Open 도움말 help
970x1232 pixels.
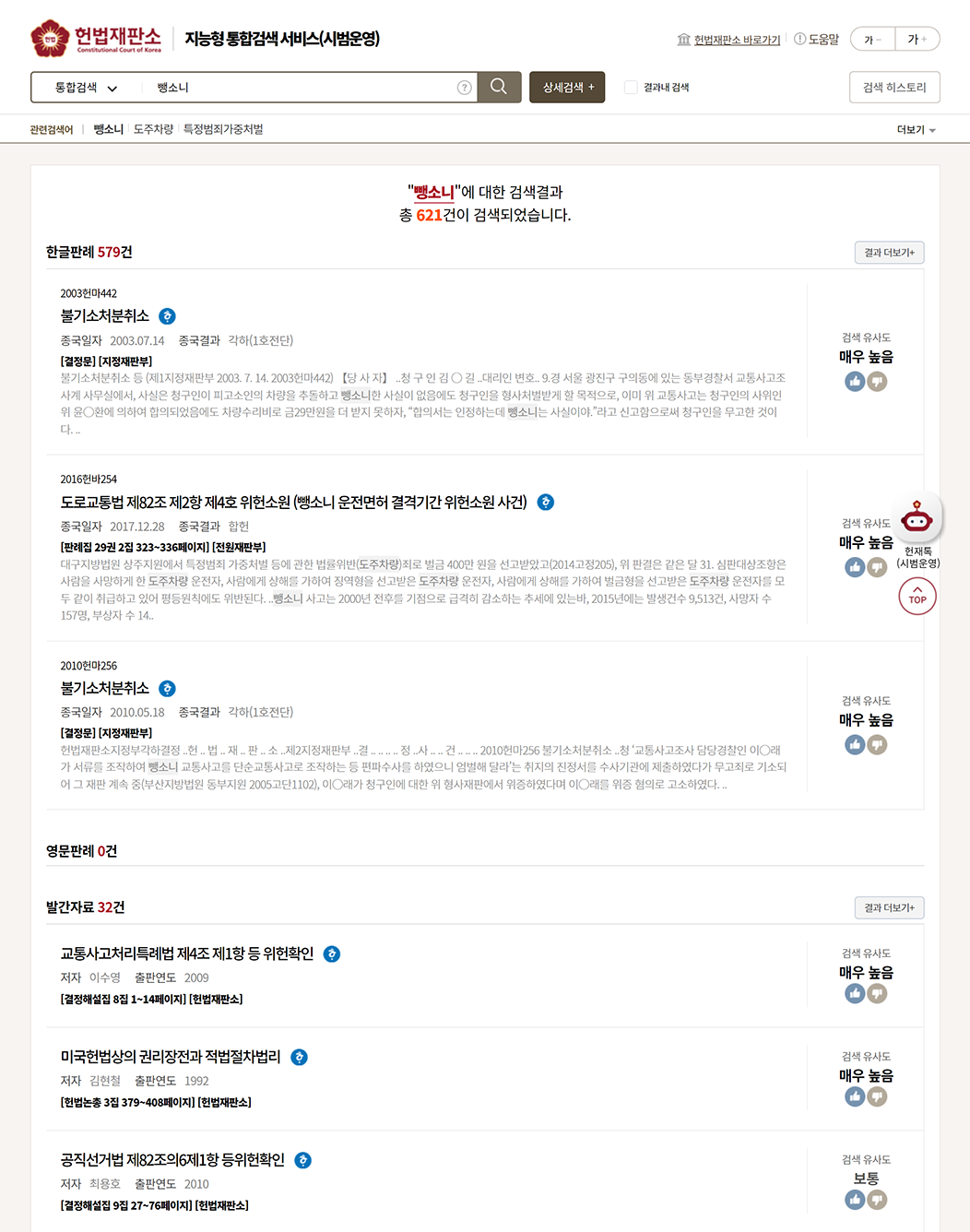tap(817, 40)
